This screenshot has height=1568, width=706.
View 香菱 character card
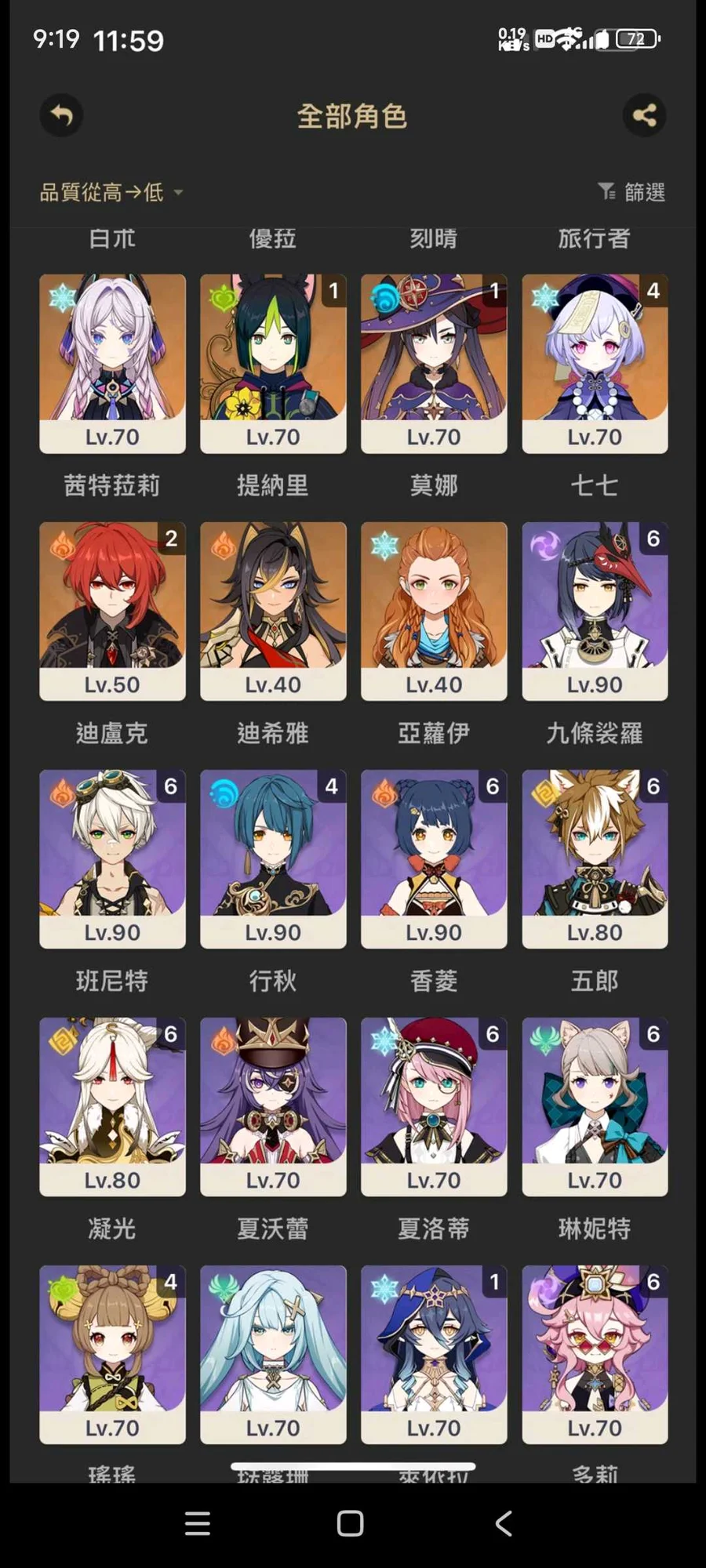[434, 858]
